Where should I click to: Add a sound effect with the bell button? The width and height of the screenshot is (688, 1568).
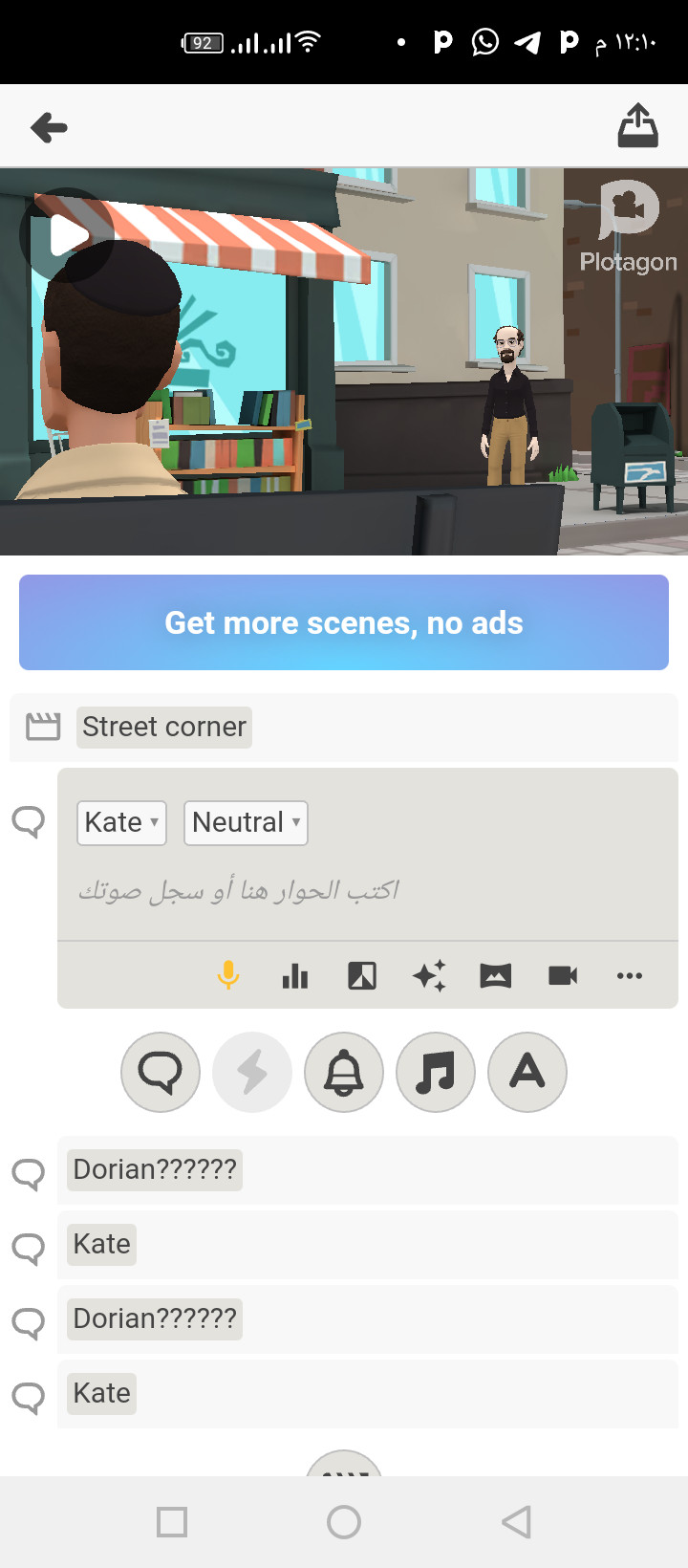pyautogui.click(x=344, y=1072)
